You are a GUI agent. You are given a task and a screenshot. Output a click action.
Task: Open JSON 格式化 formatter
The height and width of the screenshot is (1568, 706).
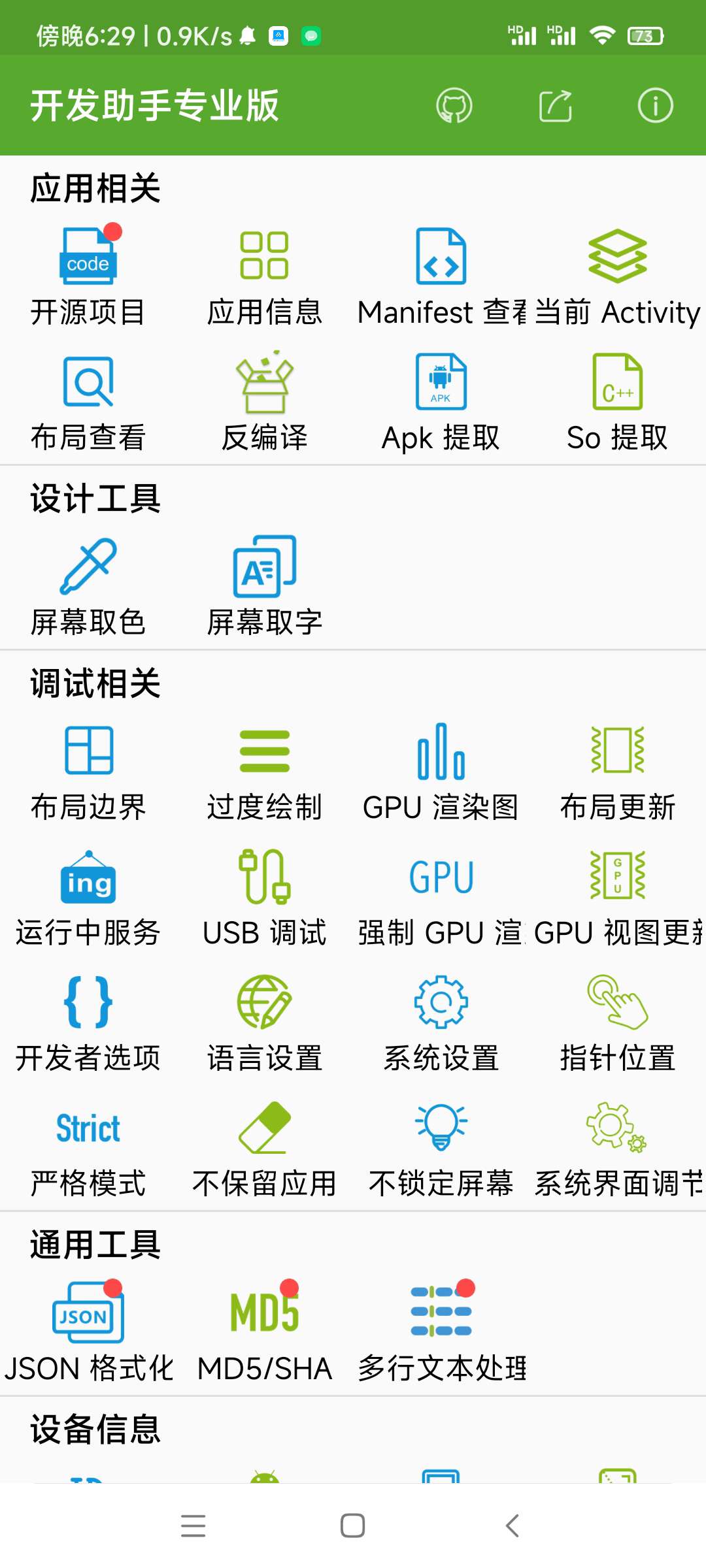(88, 1333)
